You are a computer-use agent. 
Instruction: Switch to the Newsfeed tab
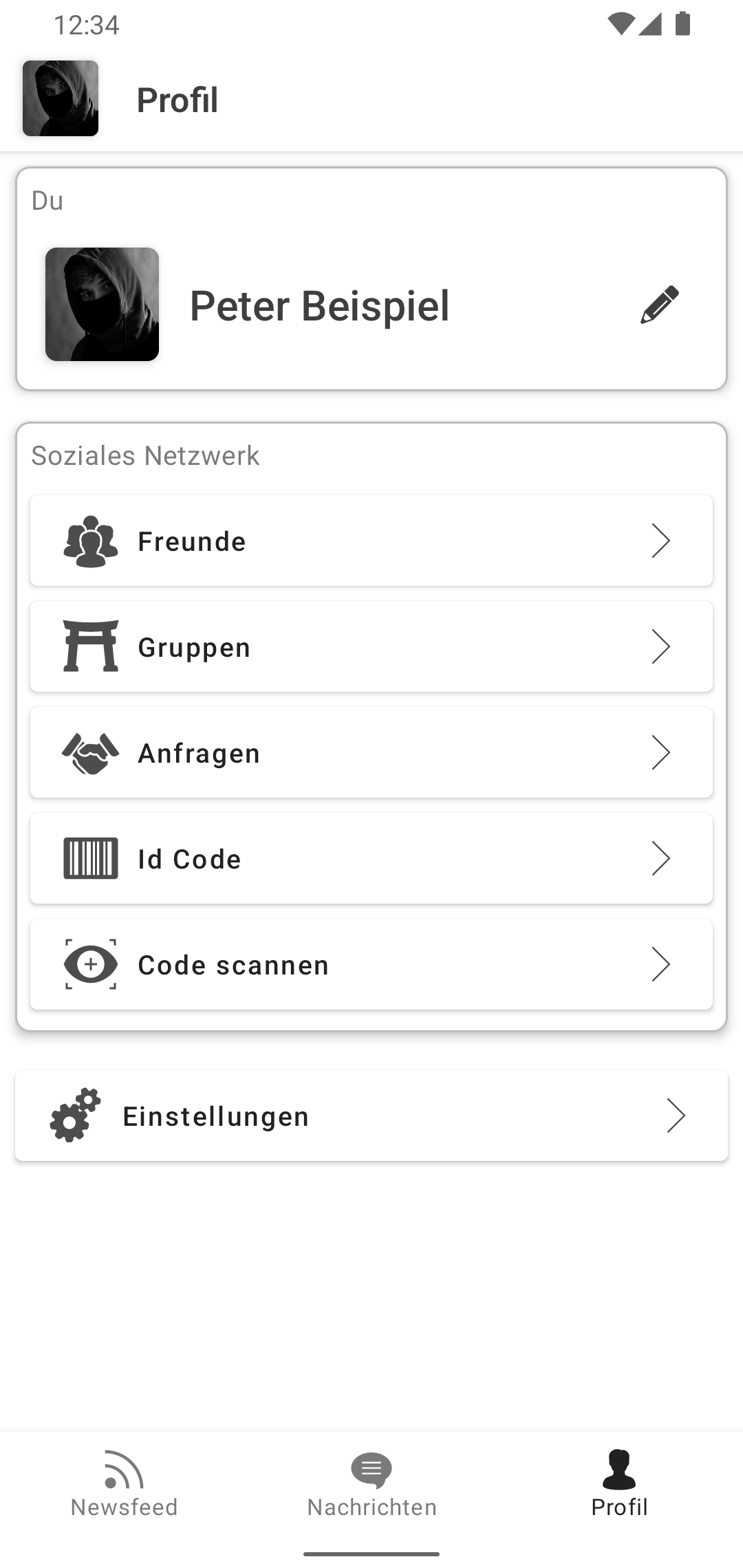pyautogui.click(x=124, y=1485)
